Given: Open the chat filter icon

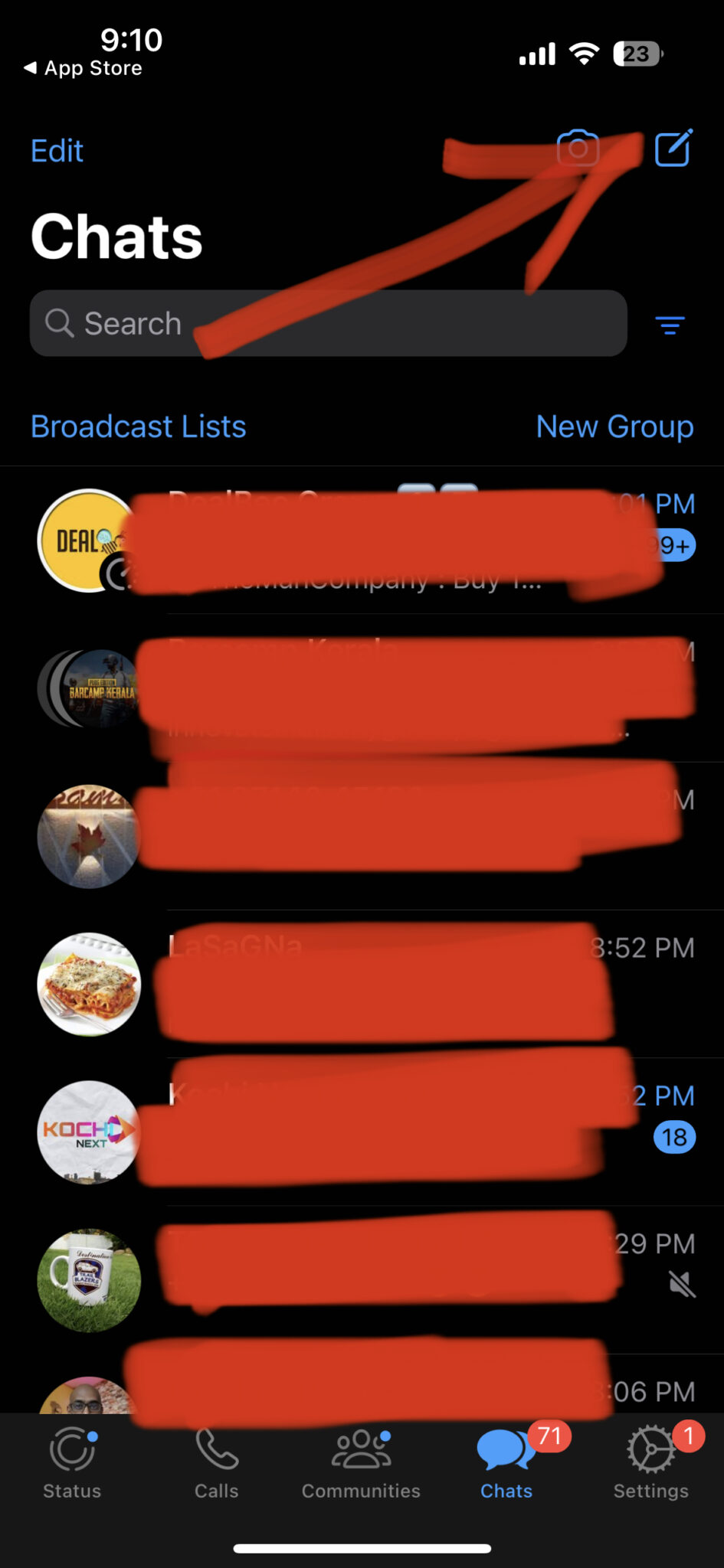Looking at the screenshot, I should 670,325.
